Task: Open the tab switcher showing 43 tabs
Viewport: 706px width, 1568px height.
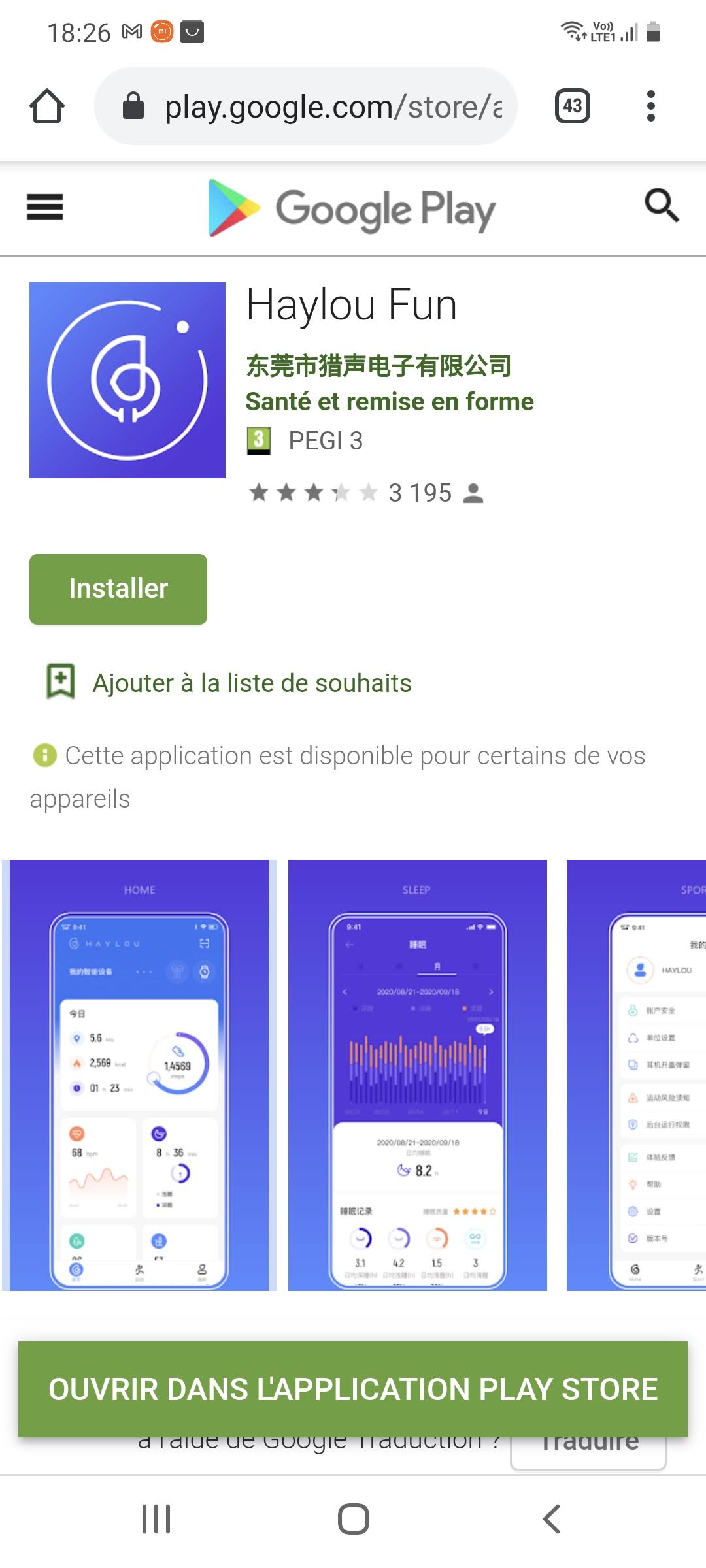Action: [x=572, y=106]
